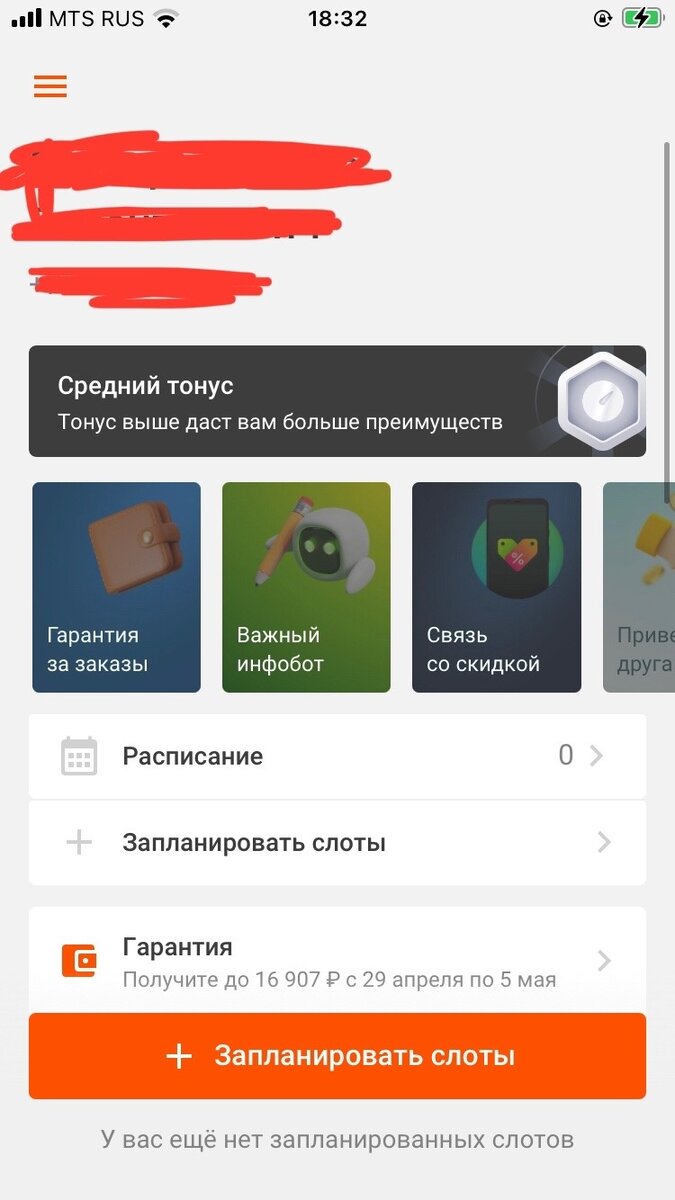Open the Гарантия payout row
Viewport: 675px width, 1200px height.
[x=337, y=961]
